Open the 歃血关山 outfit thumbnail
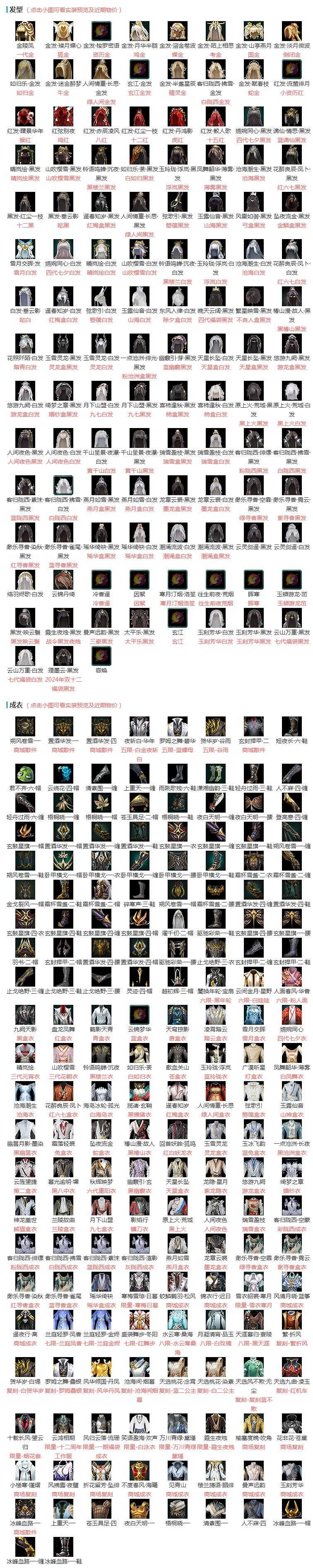313x1568 pixels. click(x=178, y=1053)
